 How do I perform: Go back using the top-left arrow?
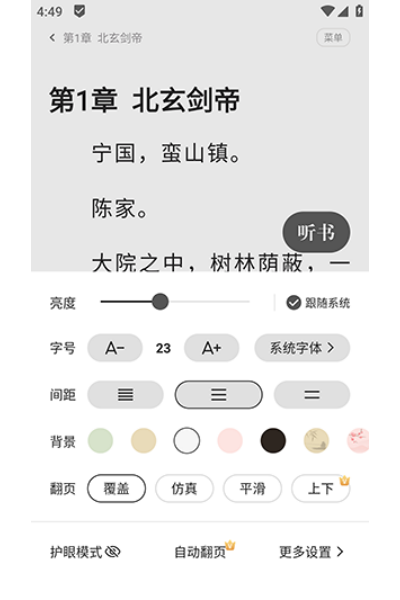pyautogui.click(x=52, y=38)
